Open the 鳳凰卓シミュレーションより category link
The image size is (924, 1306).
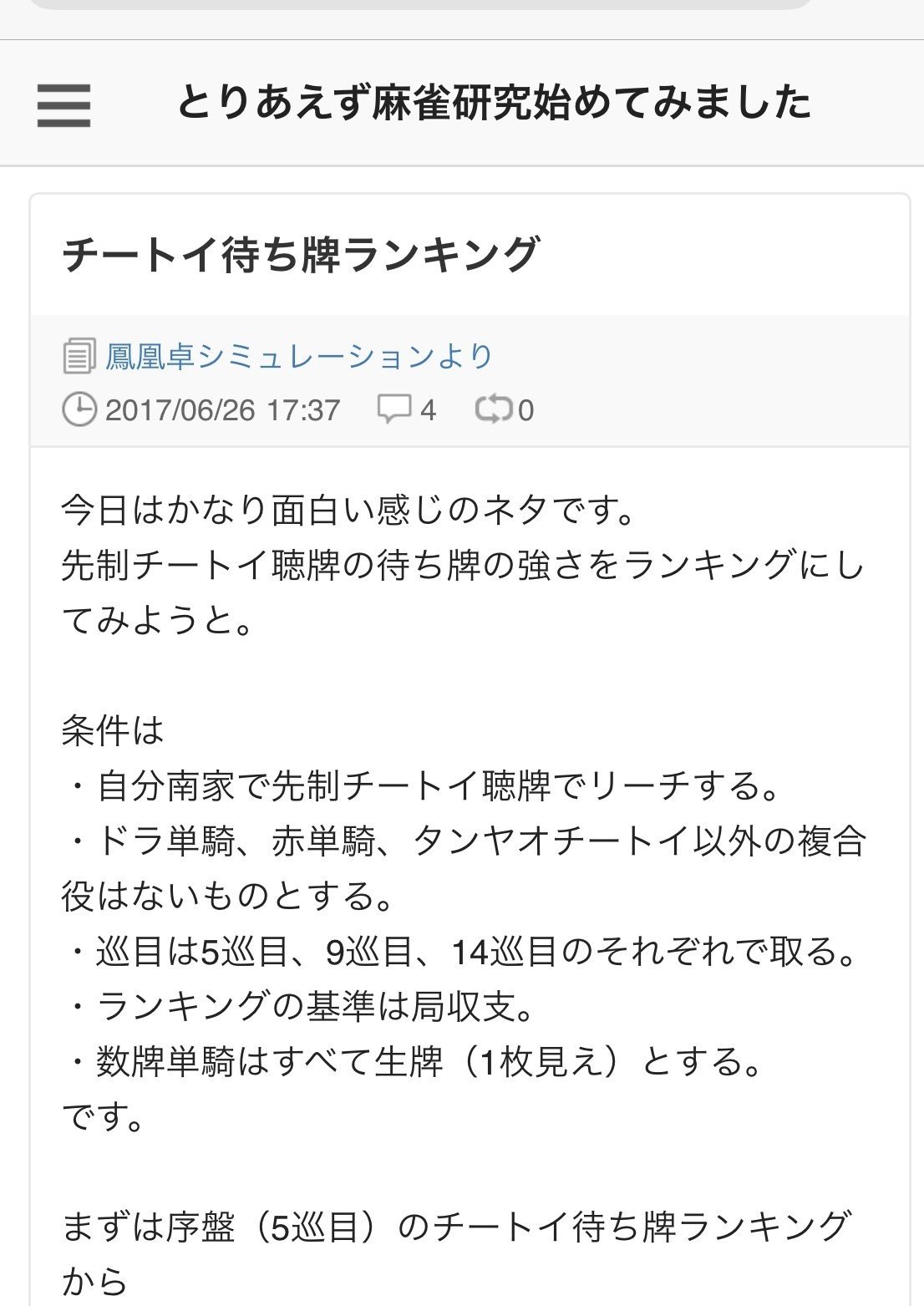(298, 357)
